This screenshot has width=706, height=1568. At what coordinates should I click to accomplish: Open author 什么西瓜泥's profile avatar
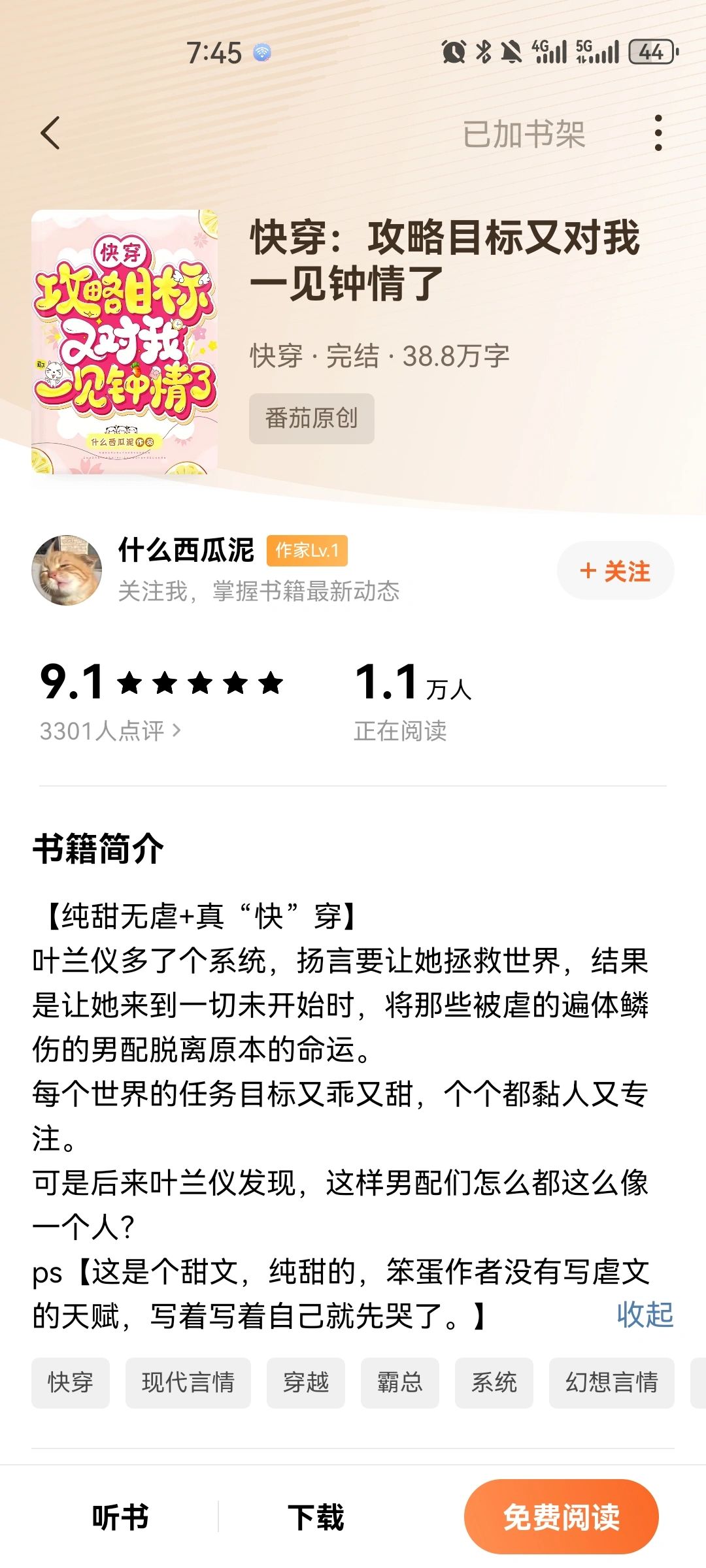[67, 570]
